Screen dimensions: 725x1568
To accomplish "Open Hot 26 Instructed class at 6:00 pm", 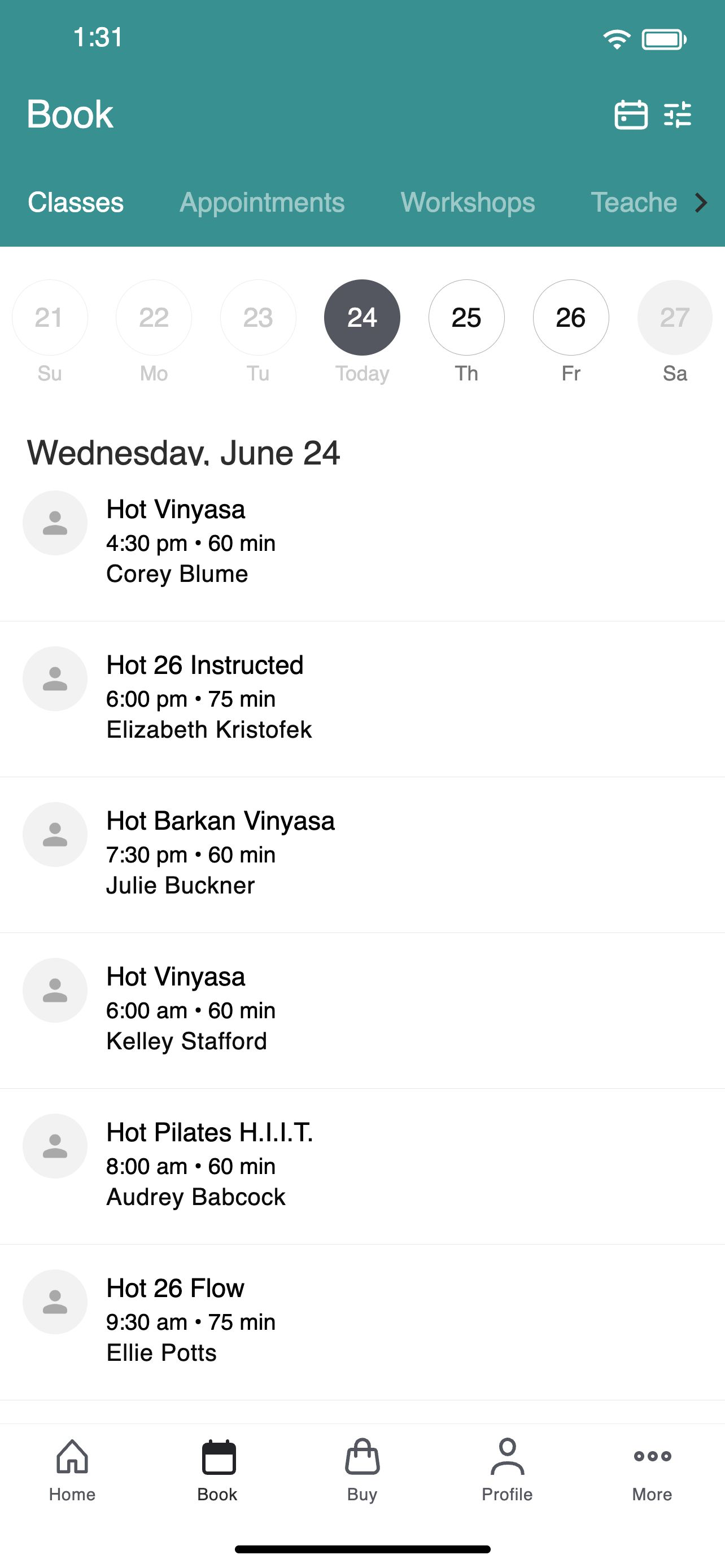I will [362, 699].
